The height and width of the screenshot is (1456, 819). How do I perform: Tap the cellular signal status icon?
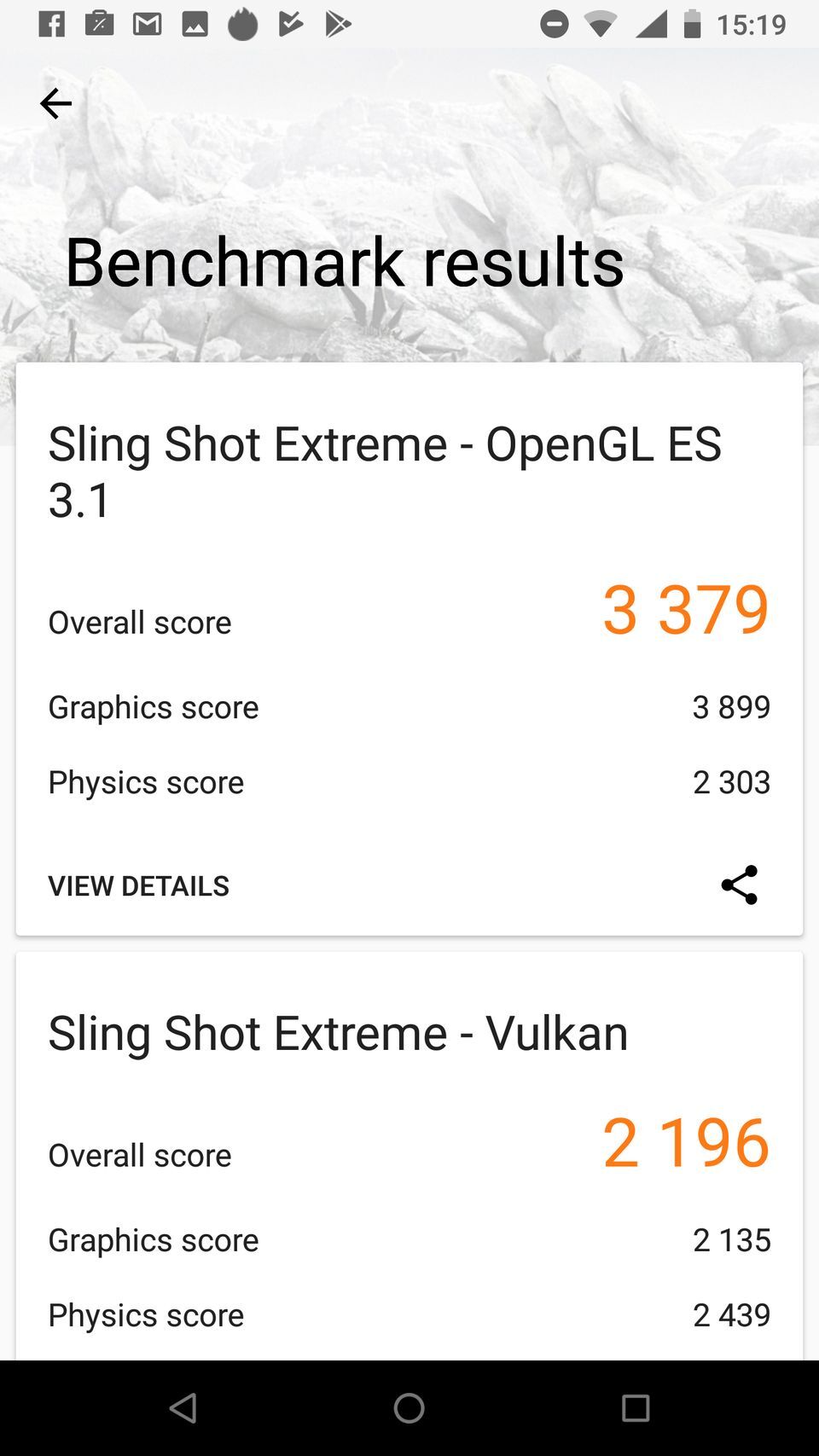click(648, 24)
